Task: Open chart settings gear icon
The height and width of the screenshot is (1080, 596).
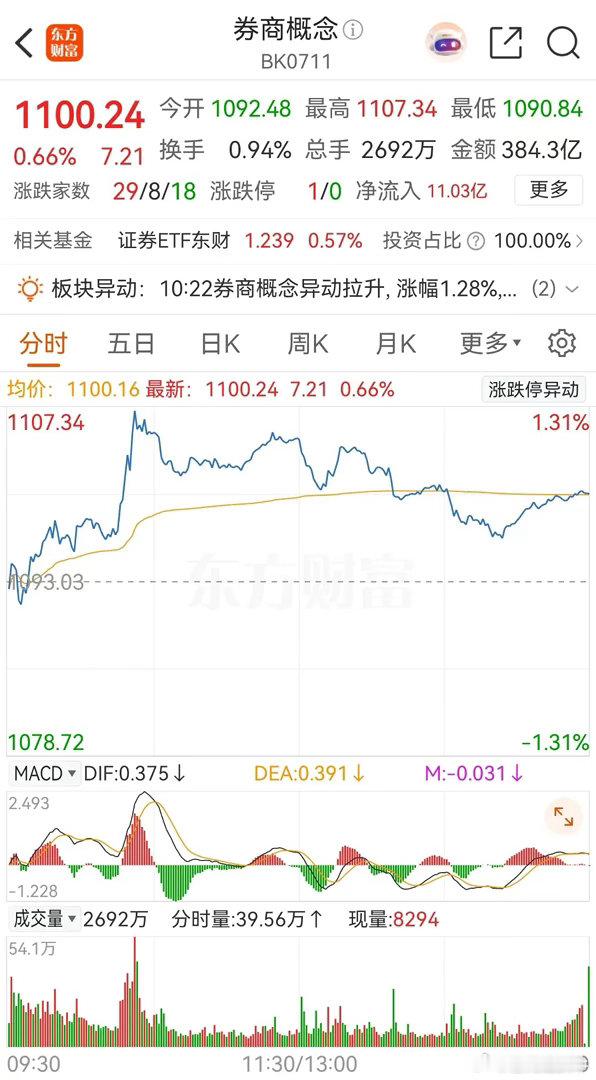Action: [562, 342]
